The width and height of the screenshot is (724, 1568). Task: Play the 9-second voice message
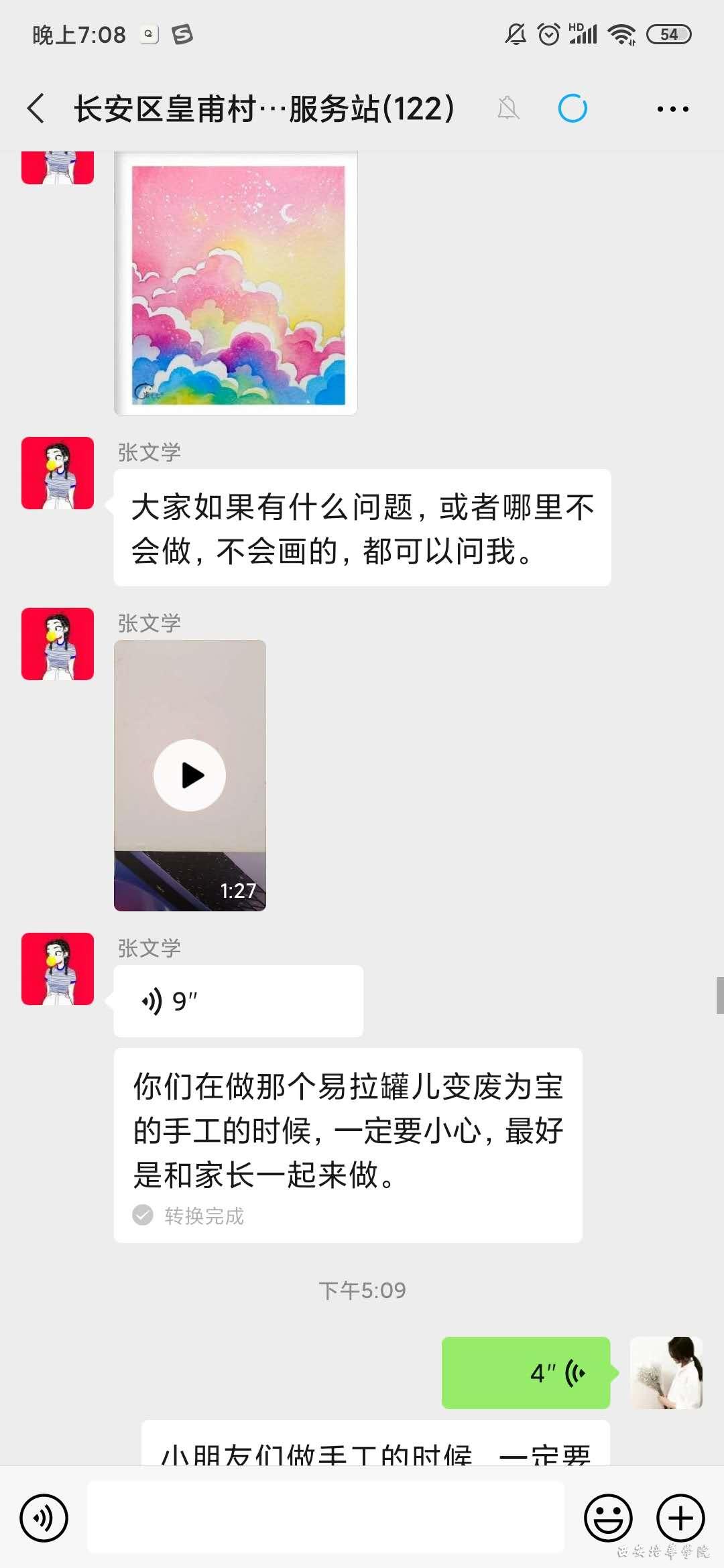tap(238, 1001)
